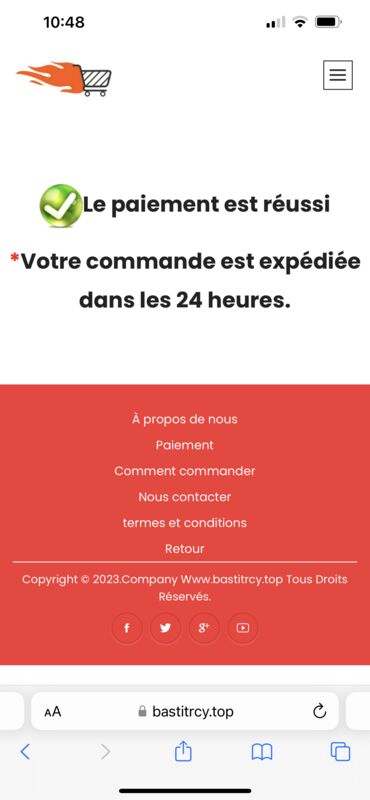Open the YouTube social icon
Viewport: 370px width, 800px height.
pyautogui.click(x=243, y=628)
